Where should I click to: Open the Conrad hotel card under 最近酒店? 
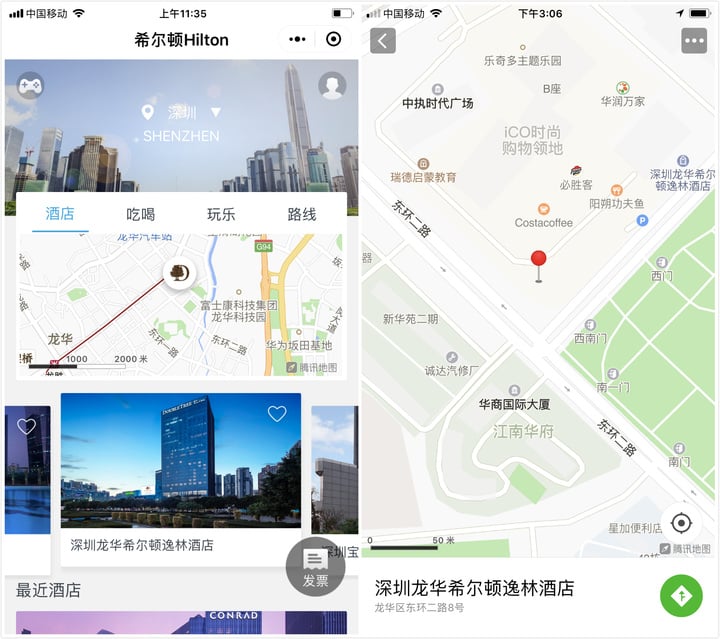click(181, 622)
